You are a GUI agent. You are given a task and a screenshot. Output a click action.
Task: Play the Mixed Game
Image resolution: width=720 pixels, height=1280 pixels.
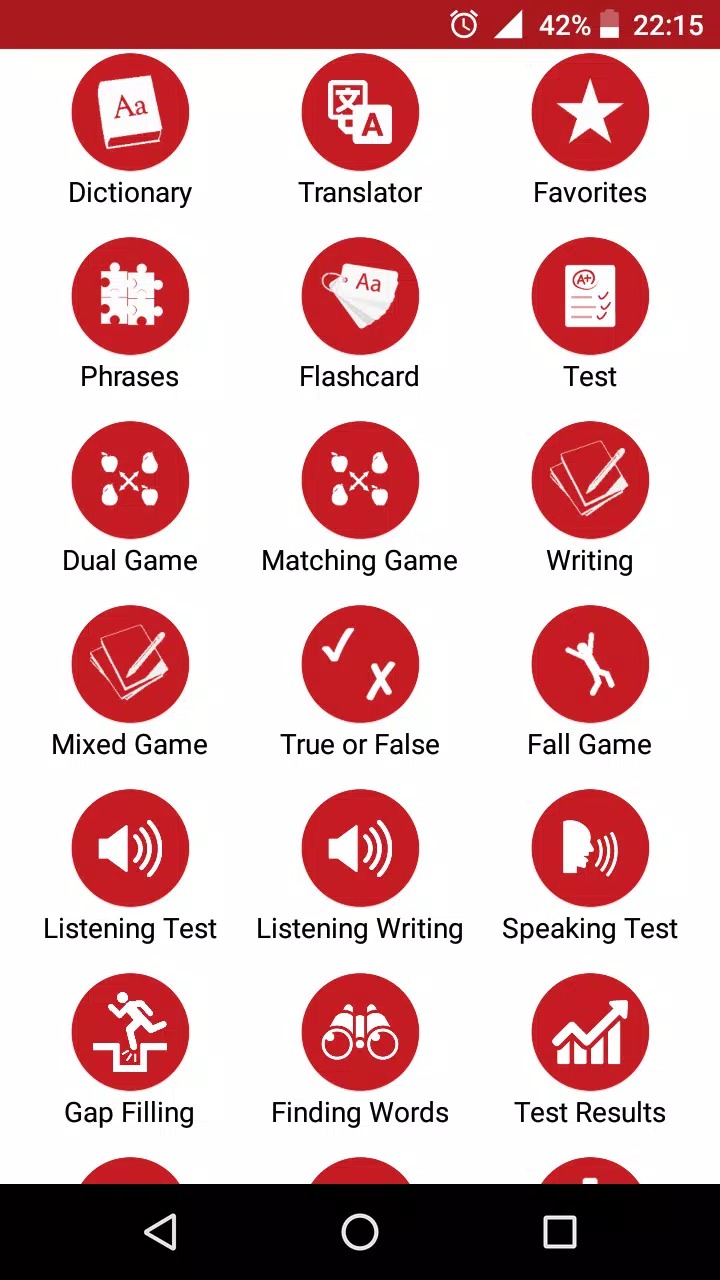(x=130, y=664)
